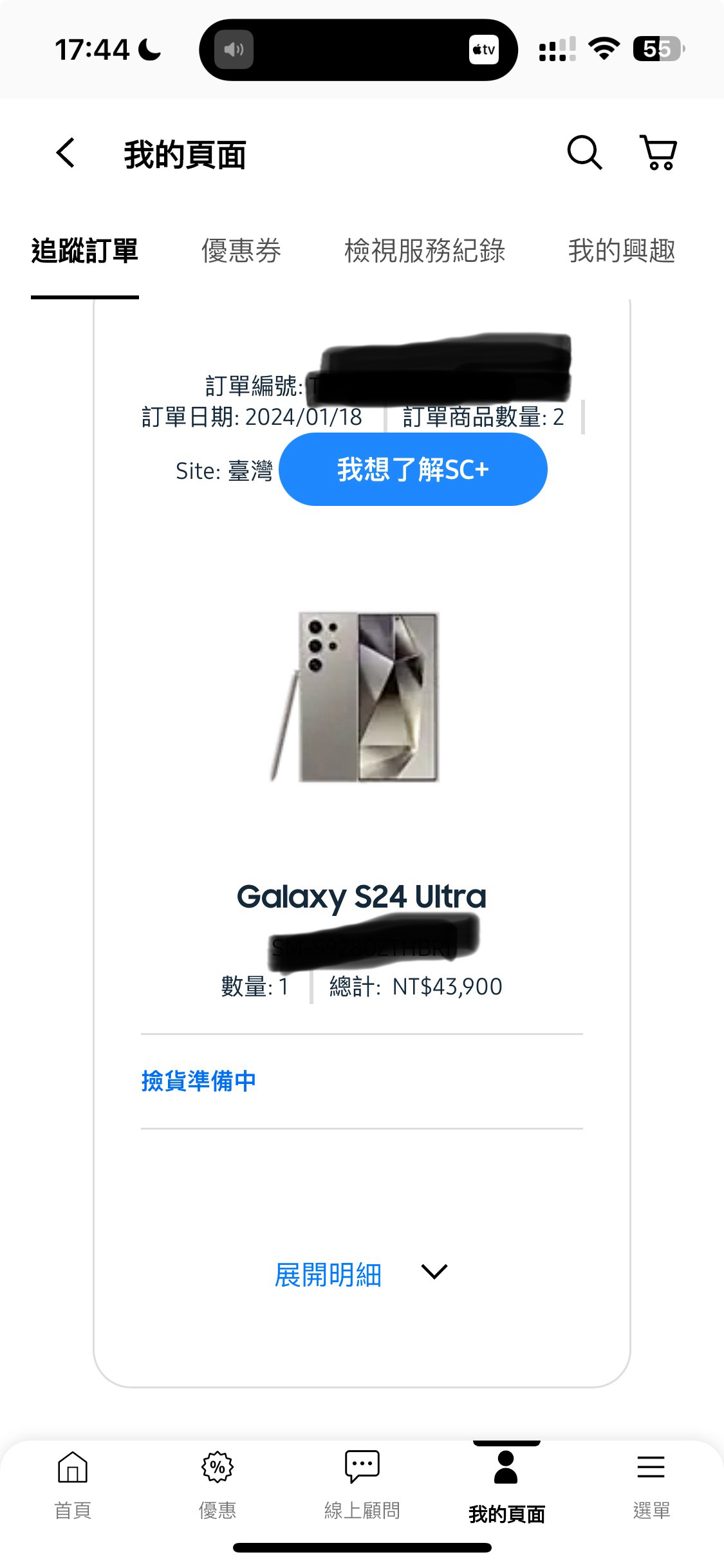Switch to the 檢視服務紀錄 tab
Screen dimensions: 724x1568
click(425, 251)
